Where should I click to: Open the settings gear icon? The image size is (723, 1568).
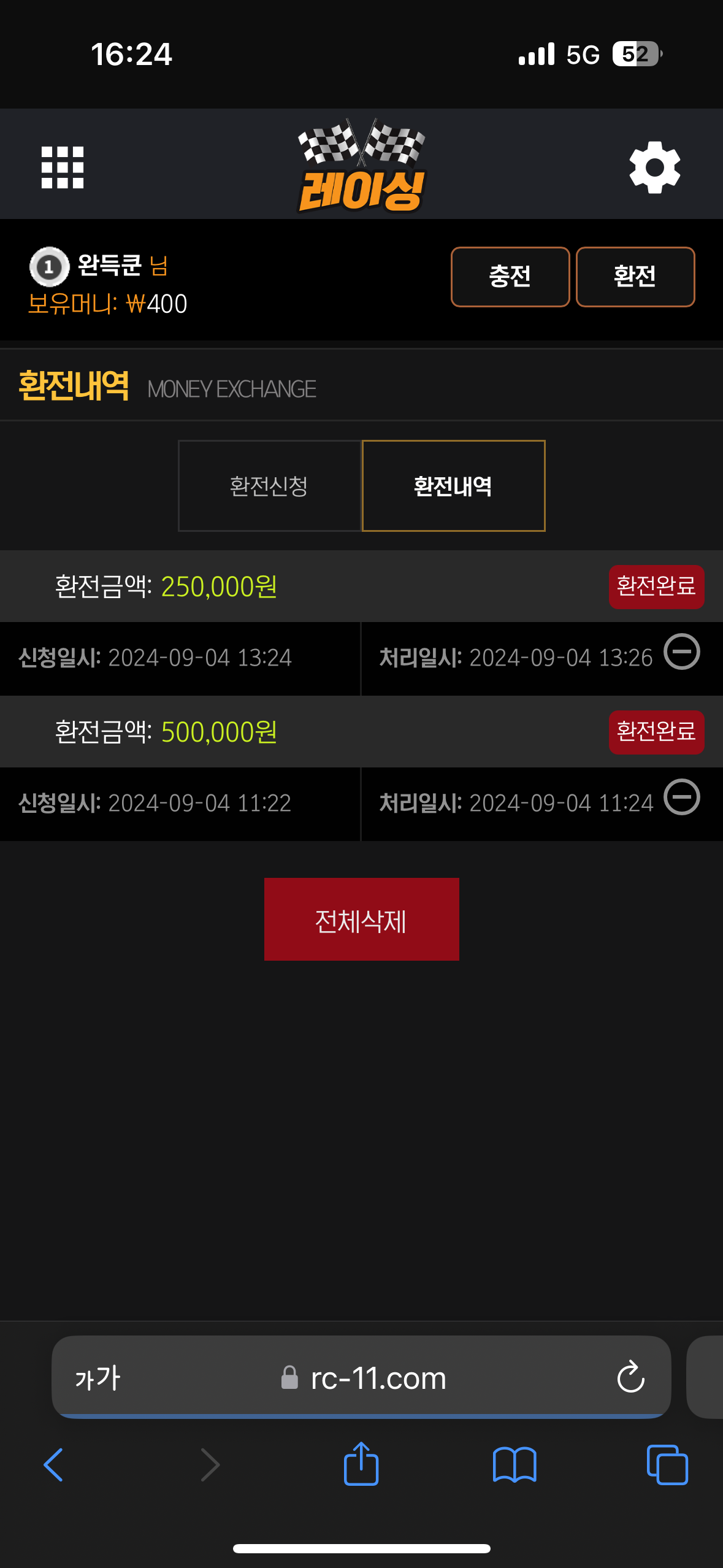[654, 167]
